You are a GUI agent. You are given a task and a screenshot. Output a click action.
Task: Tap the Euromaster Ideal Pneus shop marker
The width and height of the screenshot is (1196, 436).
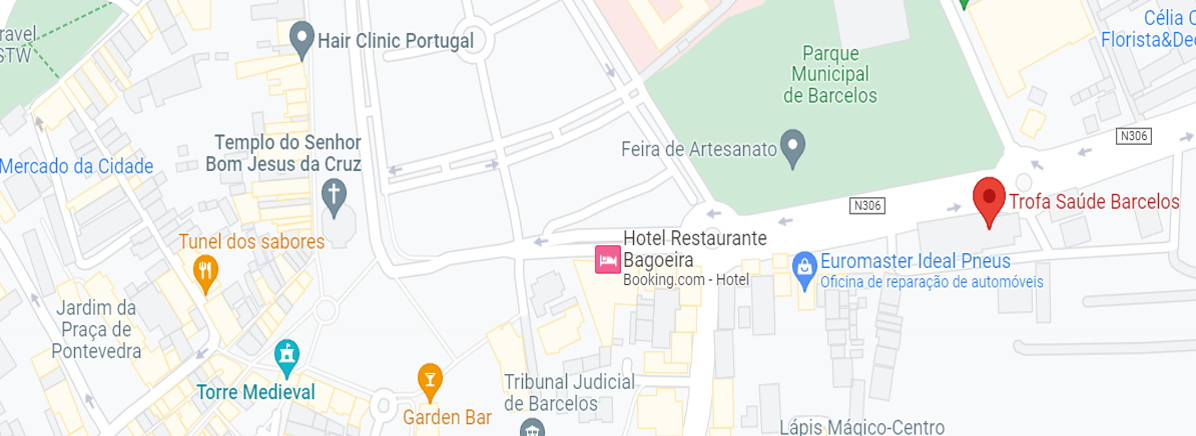pyautogui.click(x=803, y=267)
